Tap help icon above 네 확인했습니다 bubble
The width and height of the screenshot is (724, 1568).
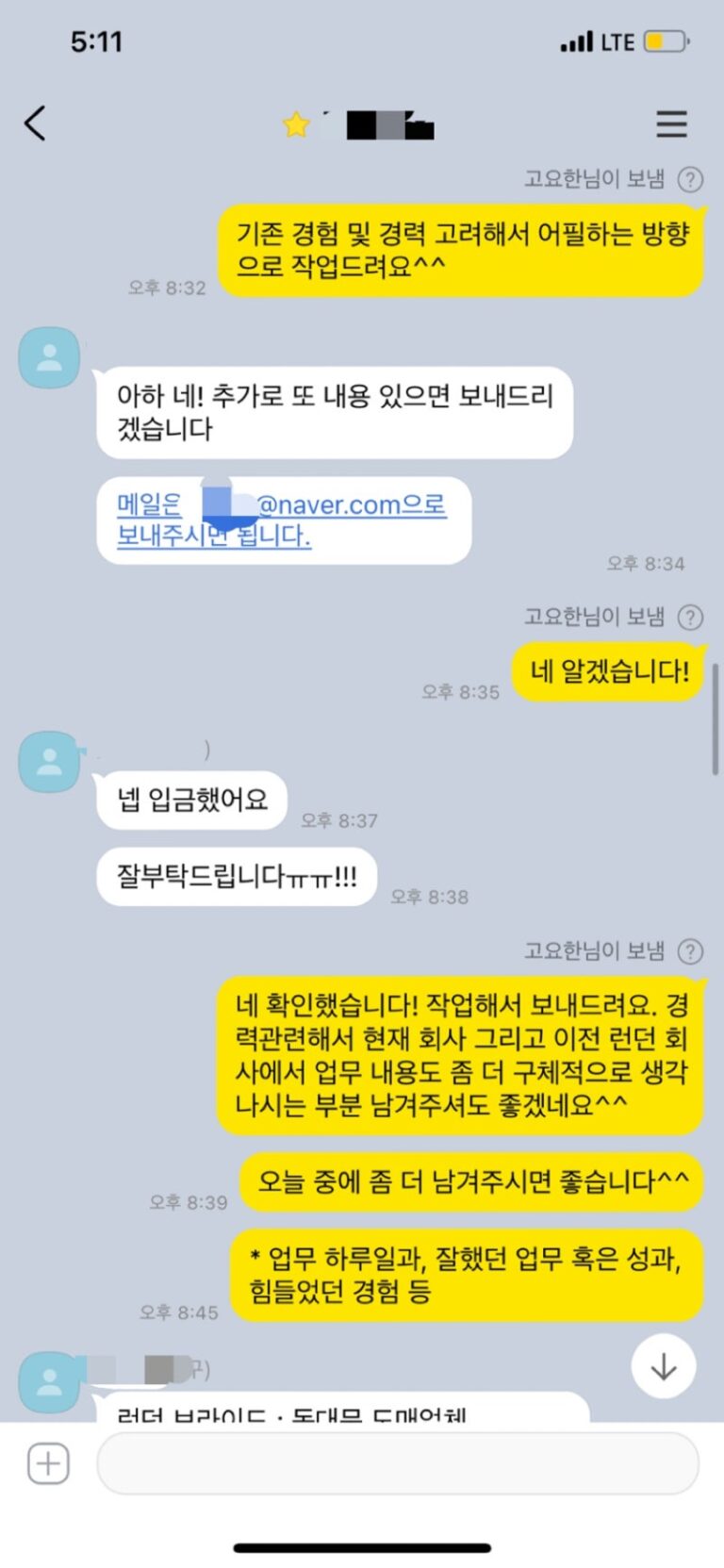(x=691, y=951)
